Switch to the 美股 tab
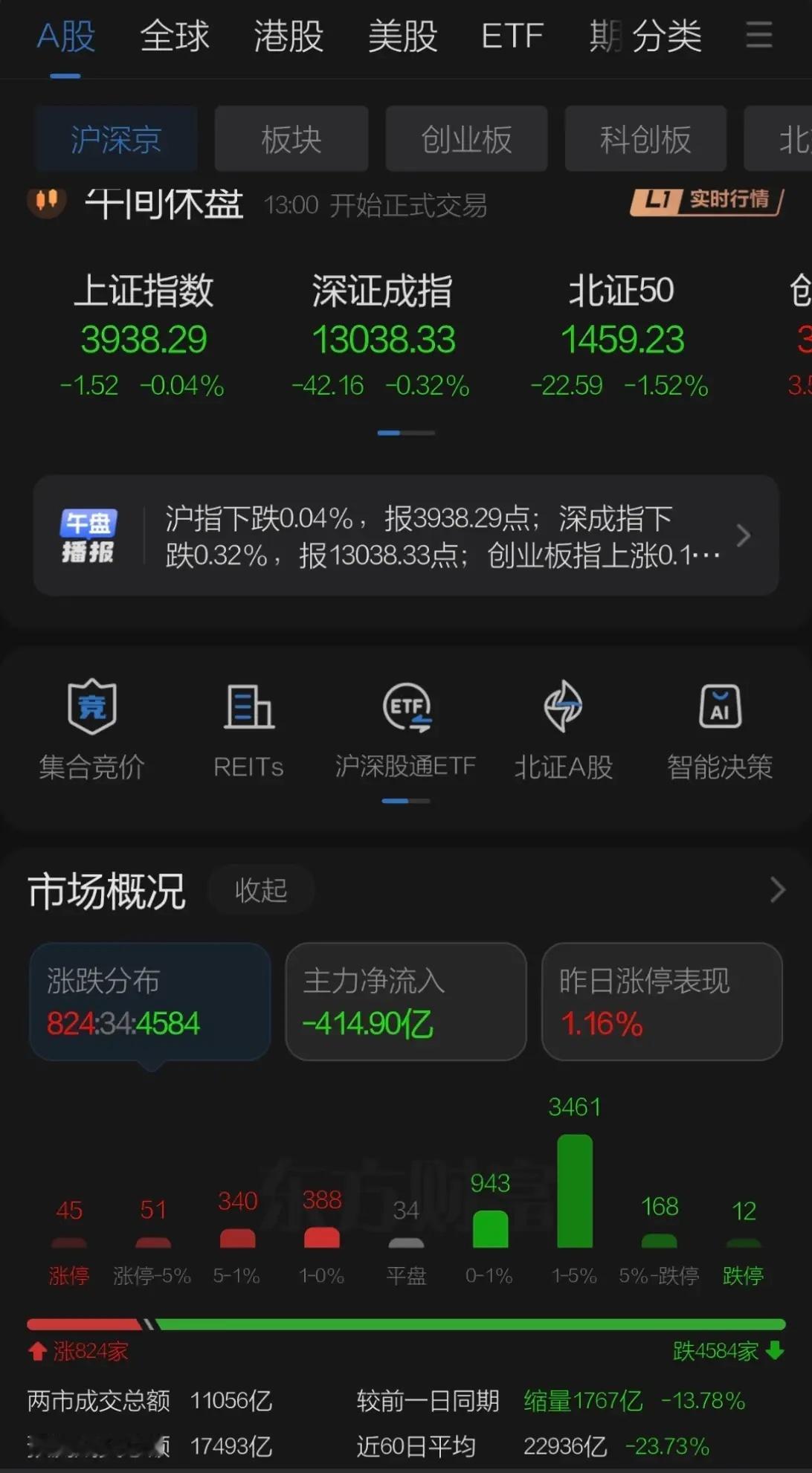Viewport: 812px width, 1473px height. (x=402, y=36)
